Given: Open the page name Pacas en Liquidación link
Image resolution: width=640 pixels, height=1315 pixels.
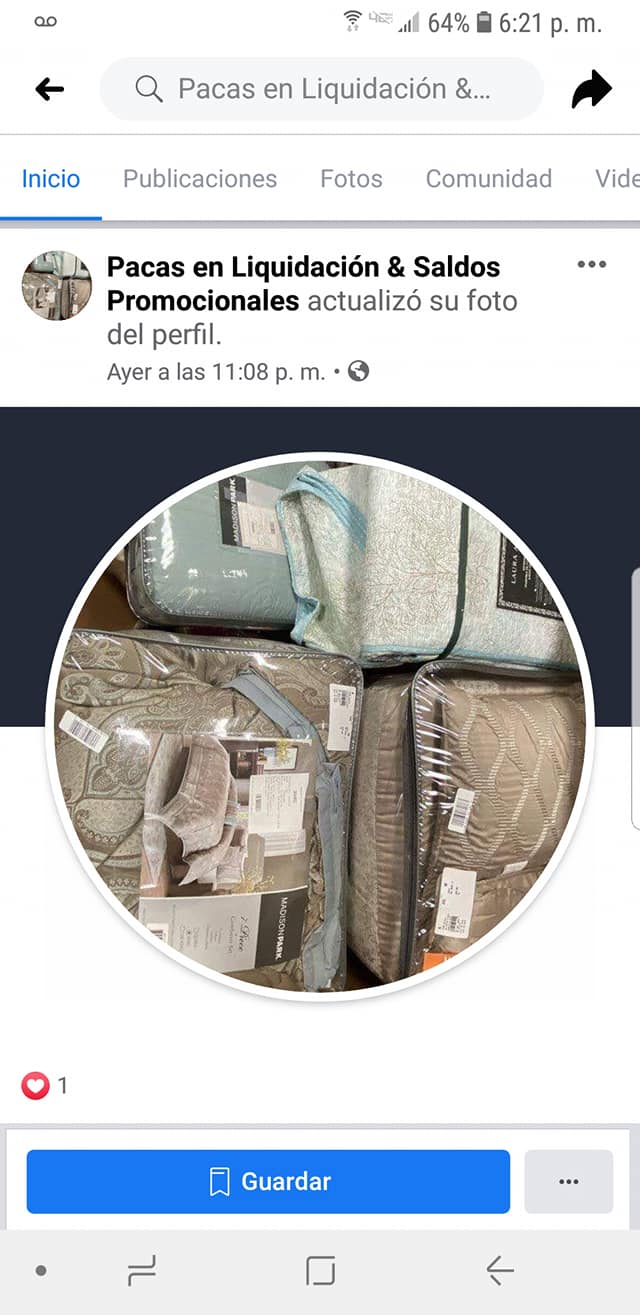Looking at the screenshot, I should click(x=303, y=268).
